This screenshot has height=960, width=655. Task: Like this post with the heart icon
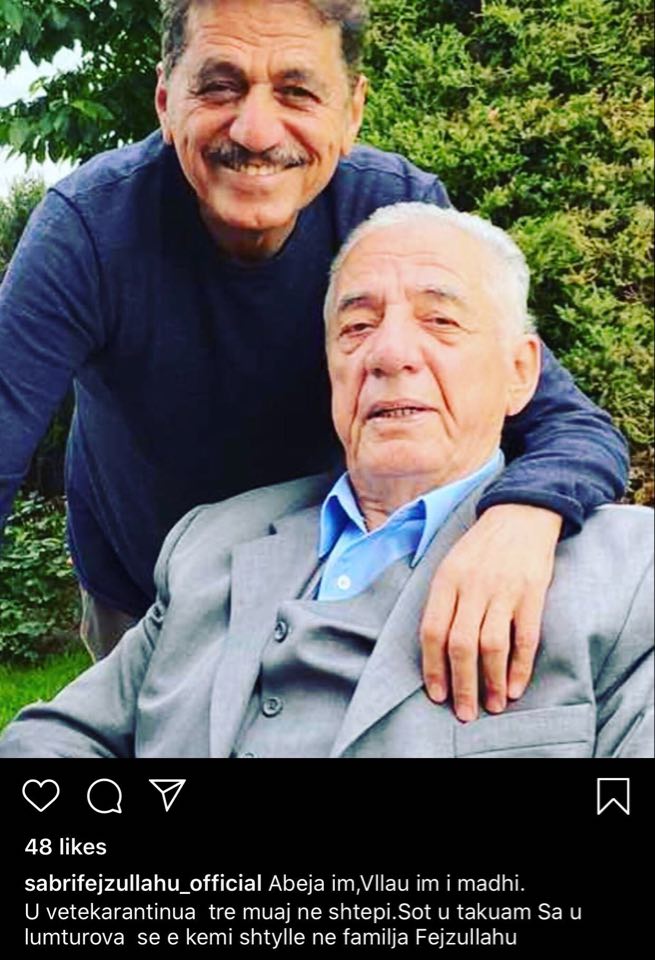(41, 796)
